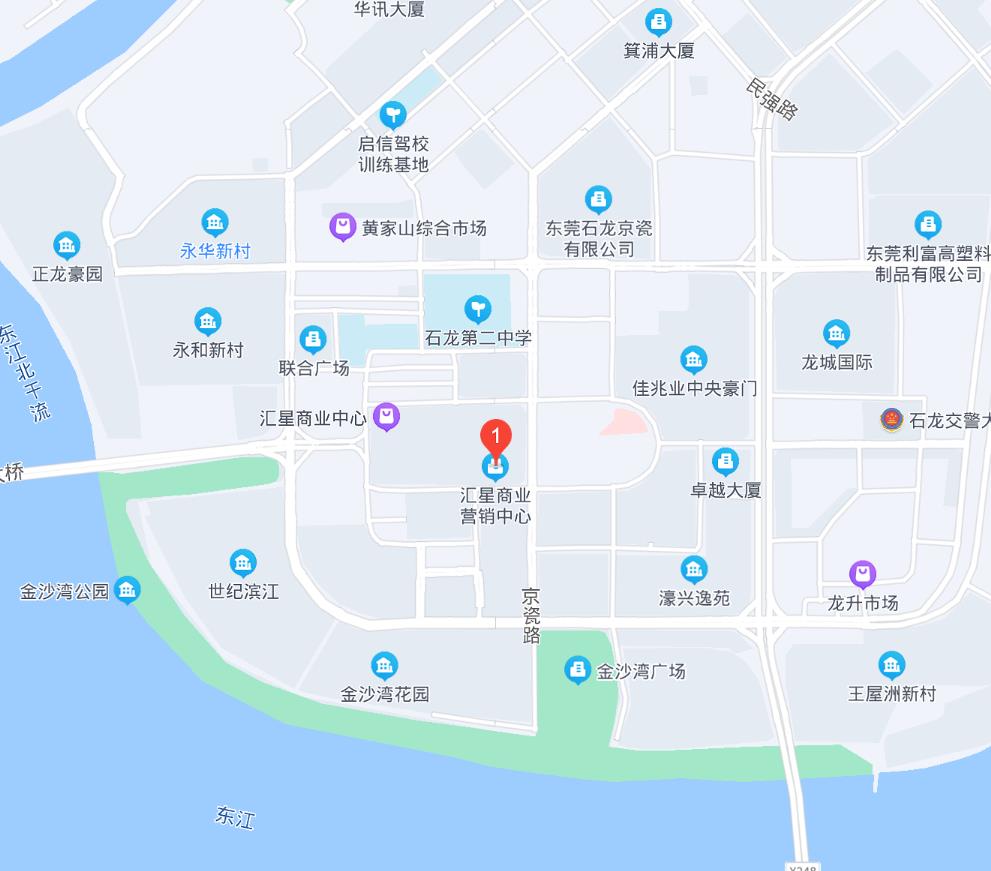Select the 佳兆业中央豪门 residence marker
This screenshot has height=871, width=991.
693,360
